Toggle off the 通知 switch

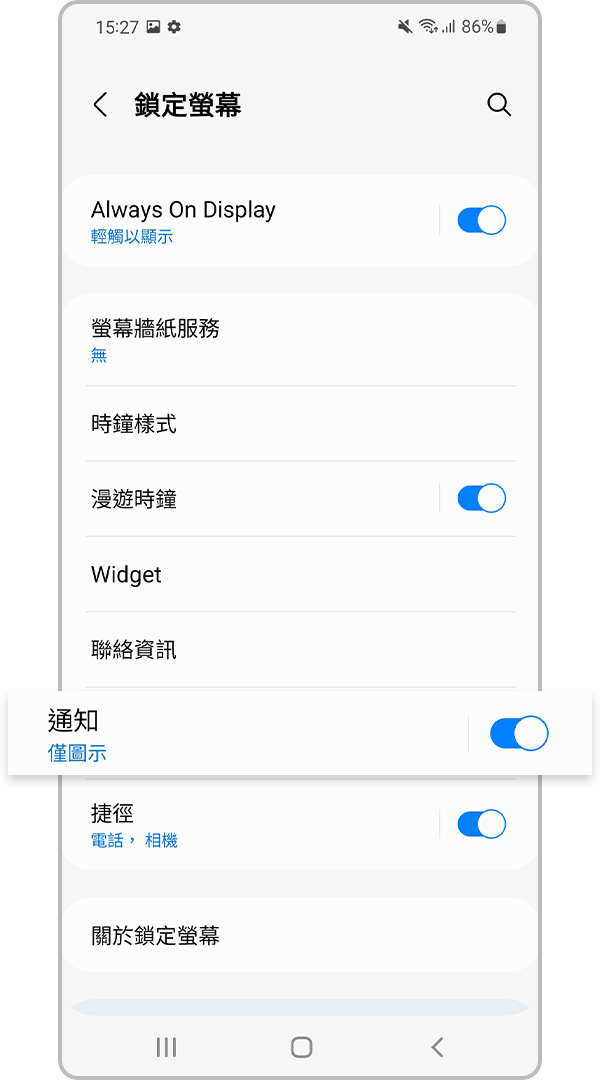click(518, 733)
